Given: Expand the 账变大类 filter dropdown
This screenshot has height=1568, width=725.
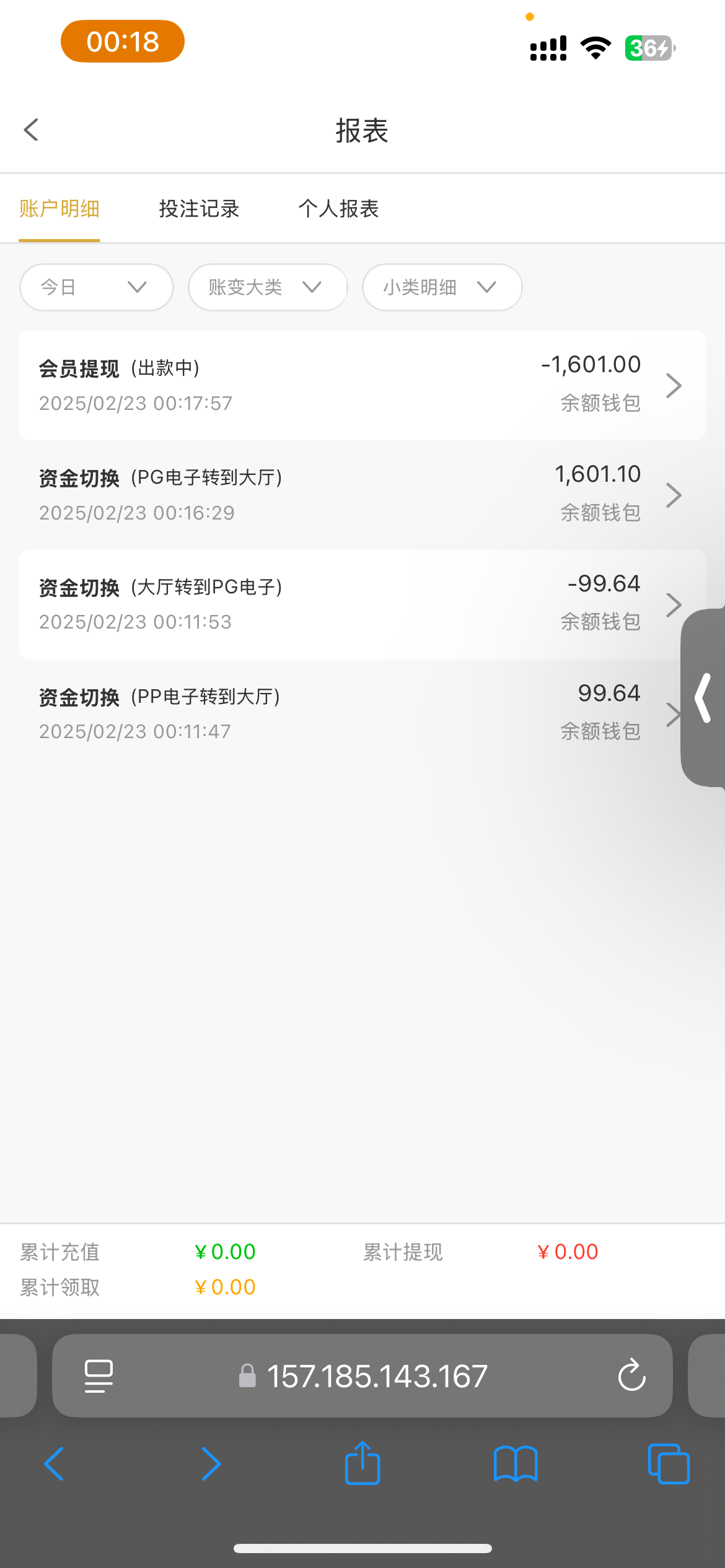Looking at the screenshot, I should 267,287.
